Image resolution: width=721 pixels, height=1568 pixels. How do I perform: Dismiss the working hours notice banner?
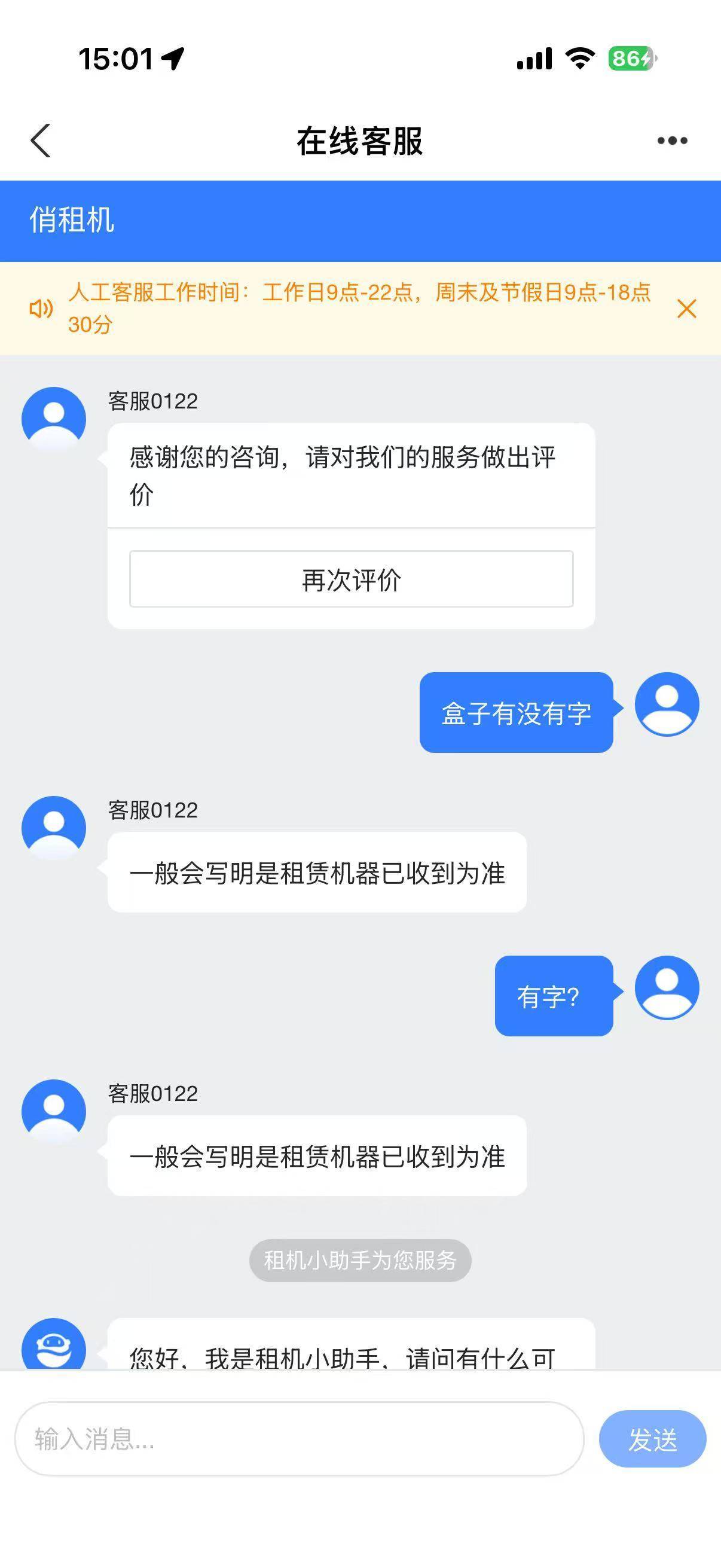686,309
